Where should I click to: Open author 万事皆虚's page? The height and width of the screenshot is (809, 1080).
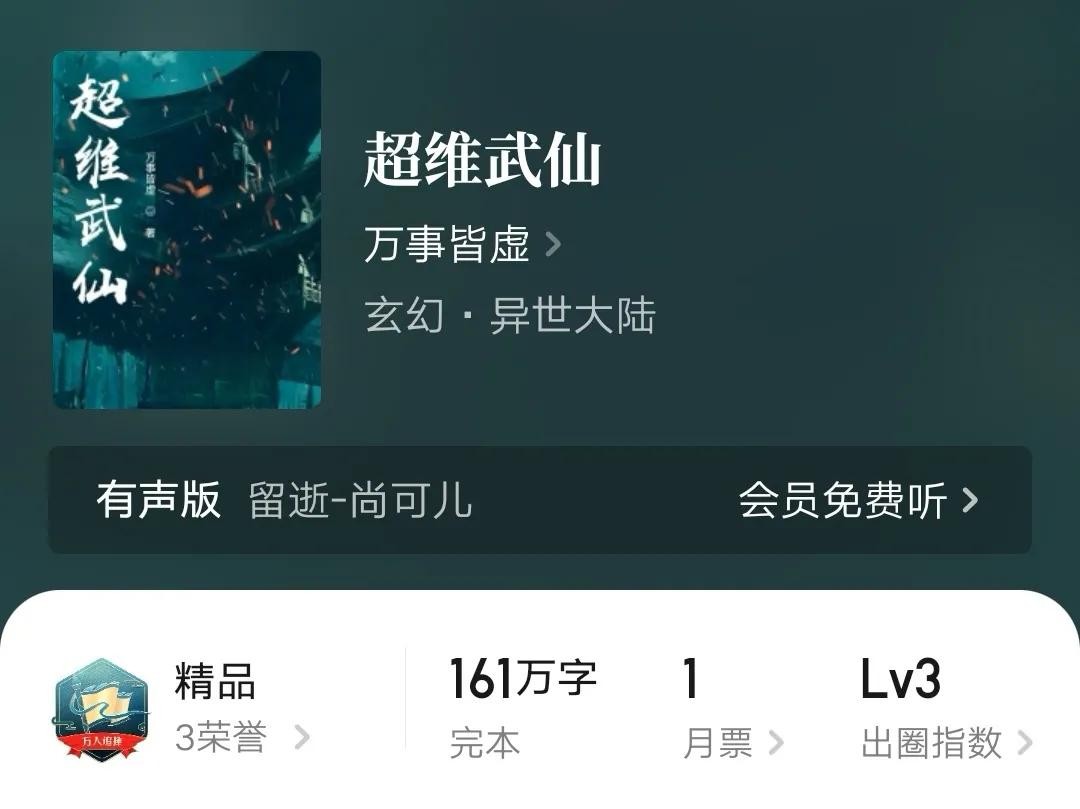pyautogui.click(x=461, y=245)
